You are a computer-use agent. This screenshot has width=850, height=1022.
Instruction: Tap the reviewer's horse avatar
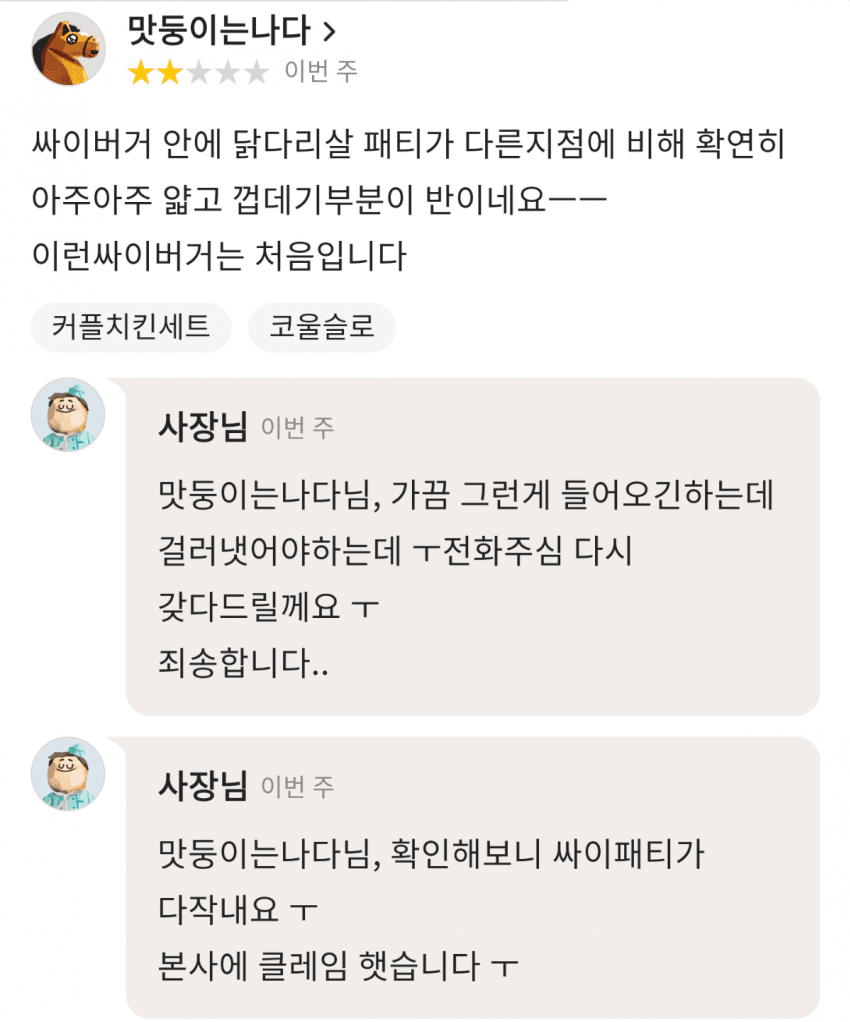(70, 49)
